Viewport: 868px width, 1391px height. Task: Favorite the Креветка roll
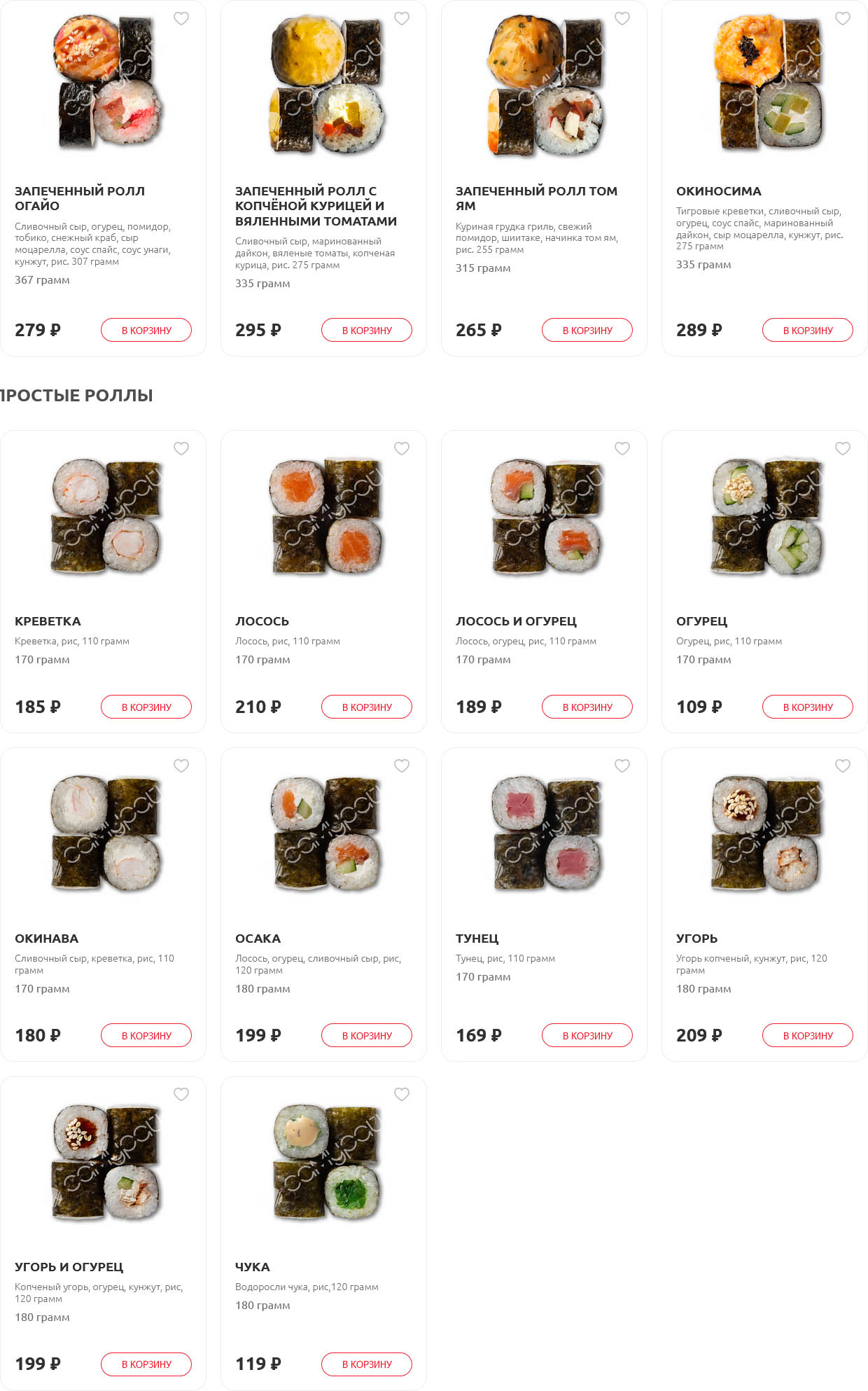click(x=181, y=448)
